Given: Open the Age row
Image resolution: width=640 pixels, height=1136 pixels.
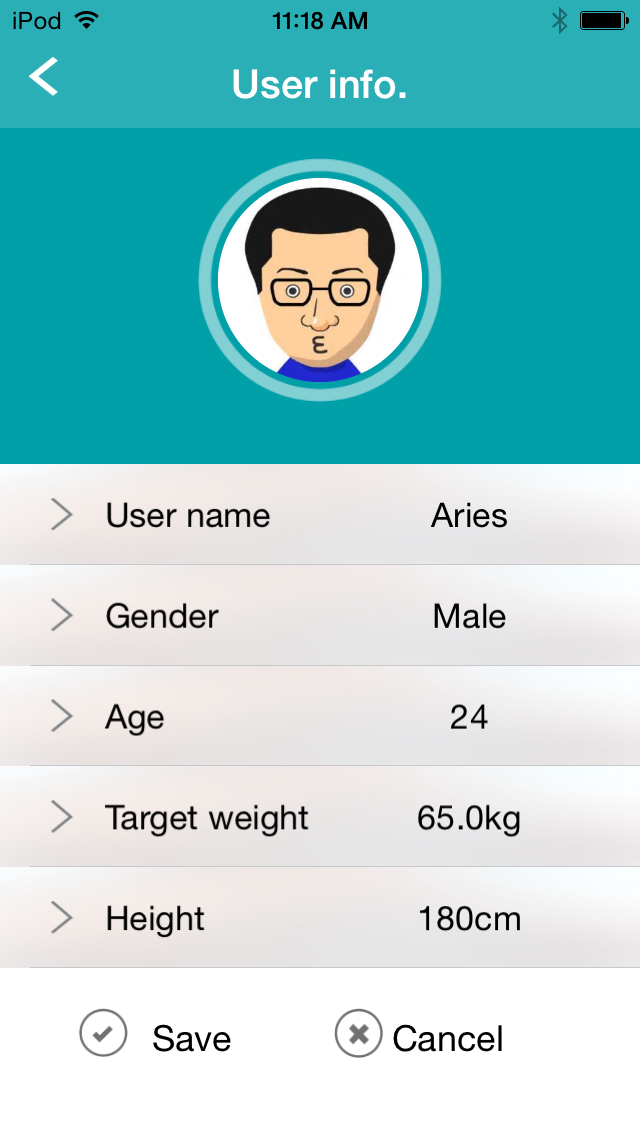Looking at the screenshot, I should [x=320, y=716].
